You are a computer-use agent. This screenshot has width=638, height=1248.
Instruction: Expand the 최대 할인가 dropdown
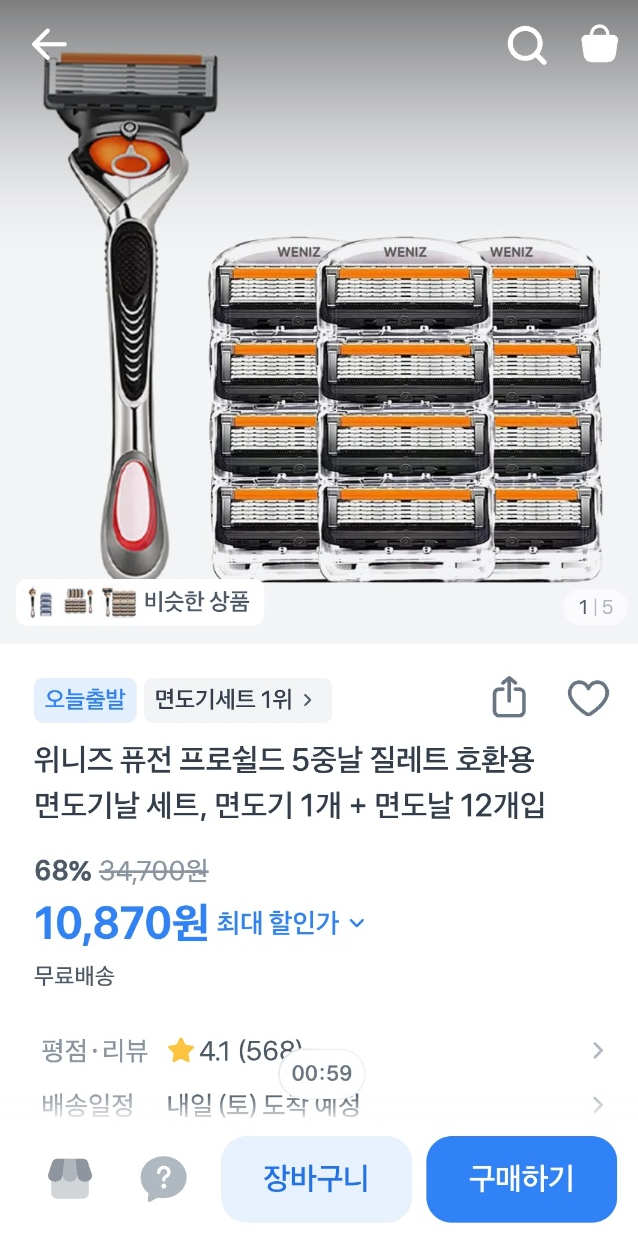click(x=291, y=923)
